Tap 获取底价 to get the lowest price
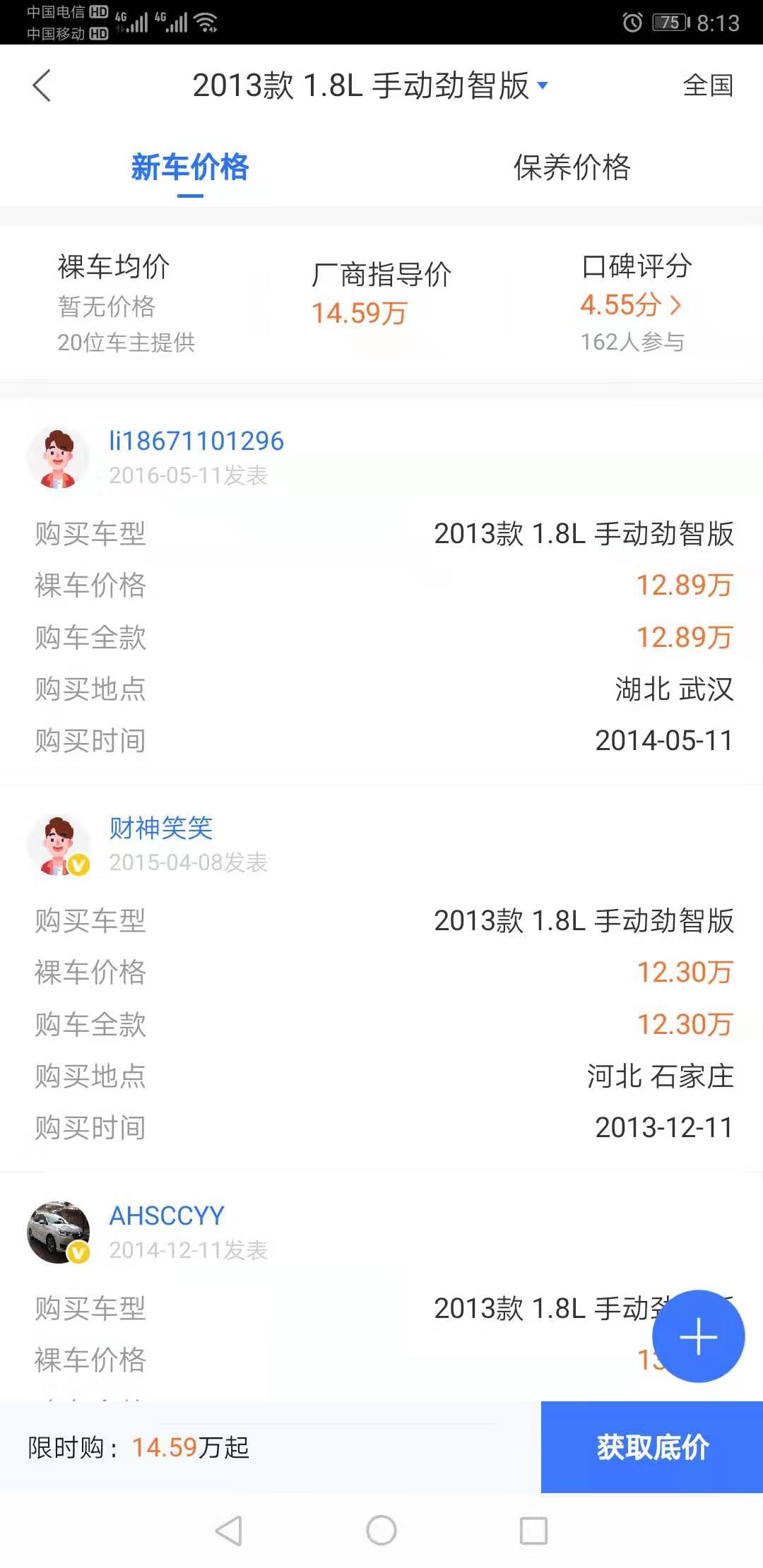Viewport: 763px width, 1568px height. 652,1447
